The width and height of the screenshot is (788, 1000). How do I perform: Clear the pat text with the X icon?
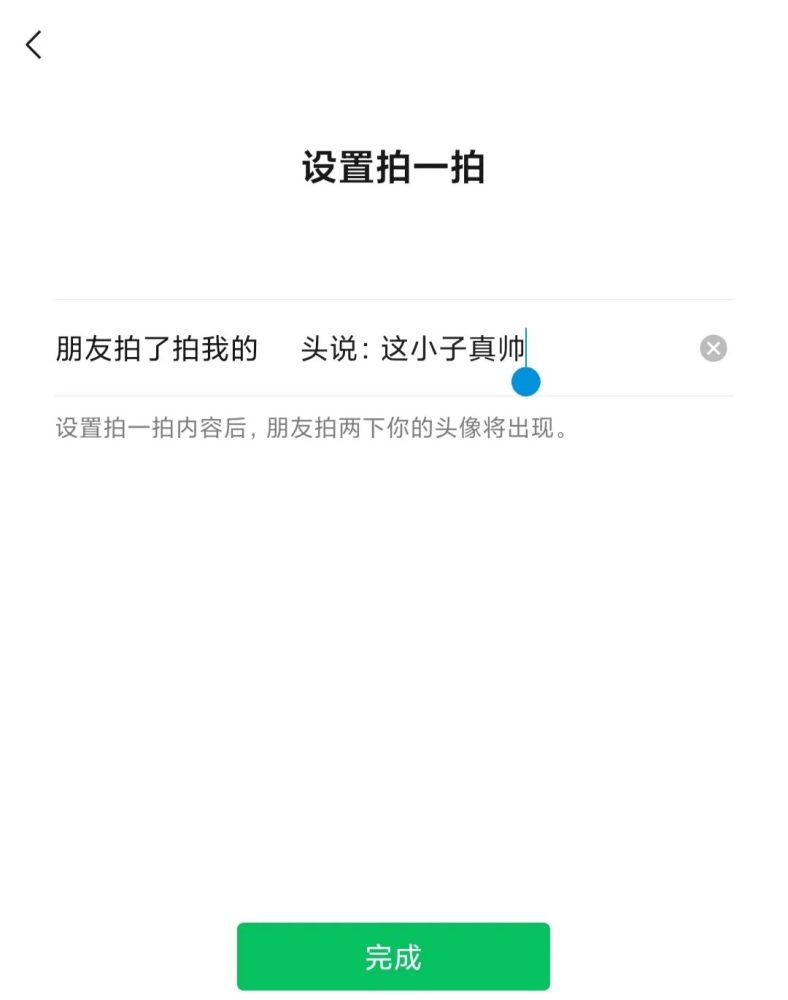pyautogui.click(x=713, y=348)
